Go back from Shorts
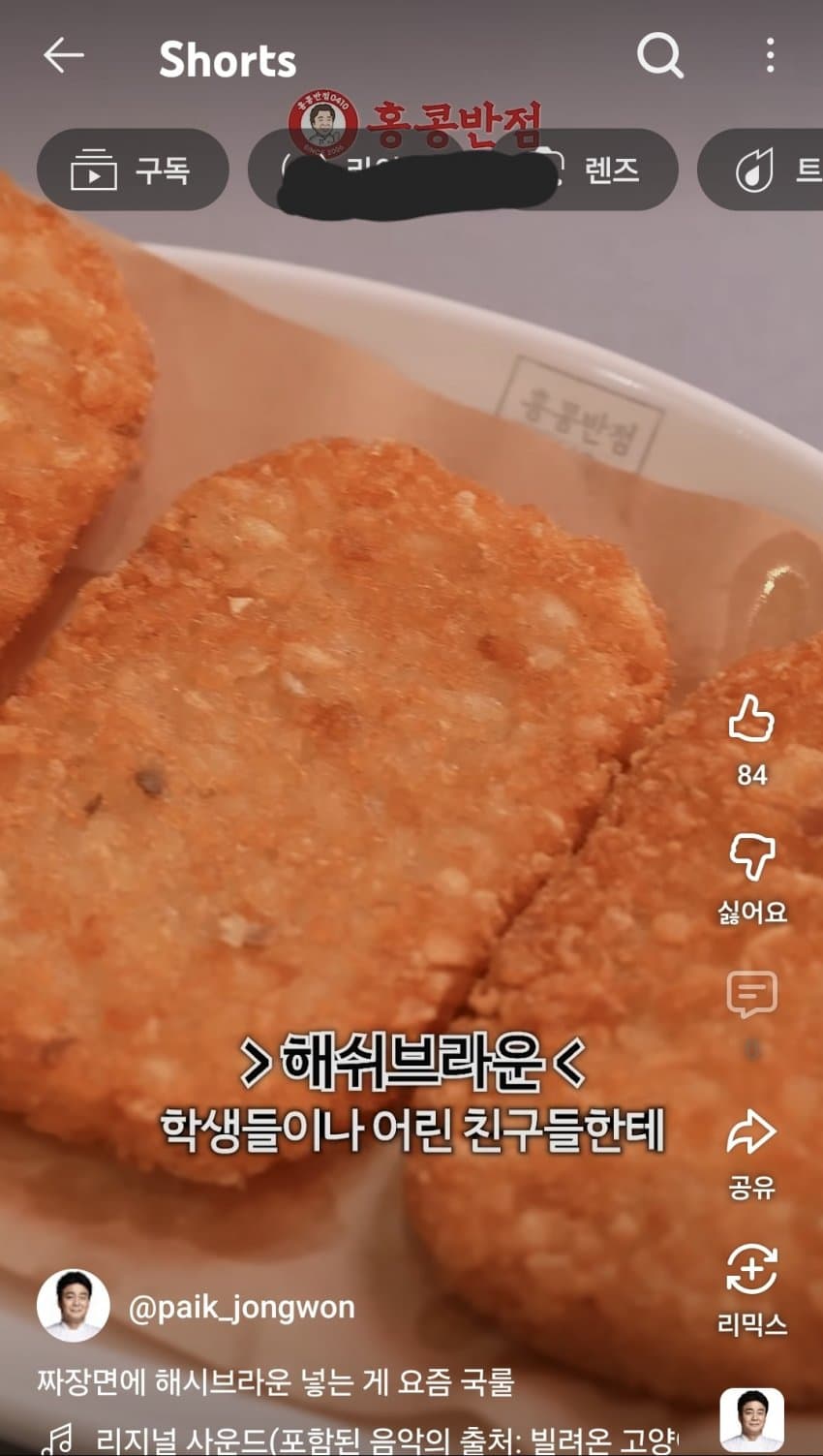Viewport: 823px width, 1456px height. (x=64, y=56)
